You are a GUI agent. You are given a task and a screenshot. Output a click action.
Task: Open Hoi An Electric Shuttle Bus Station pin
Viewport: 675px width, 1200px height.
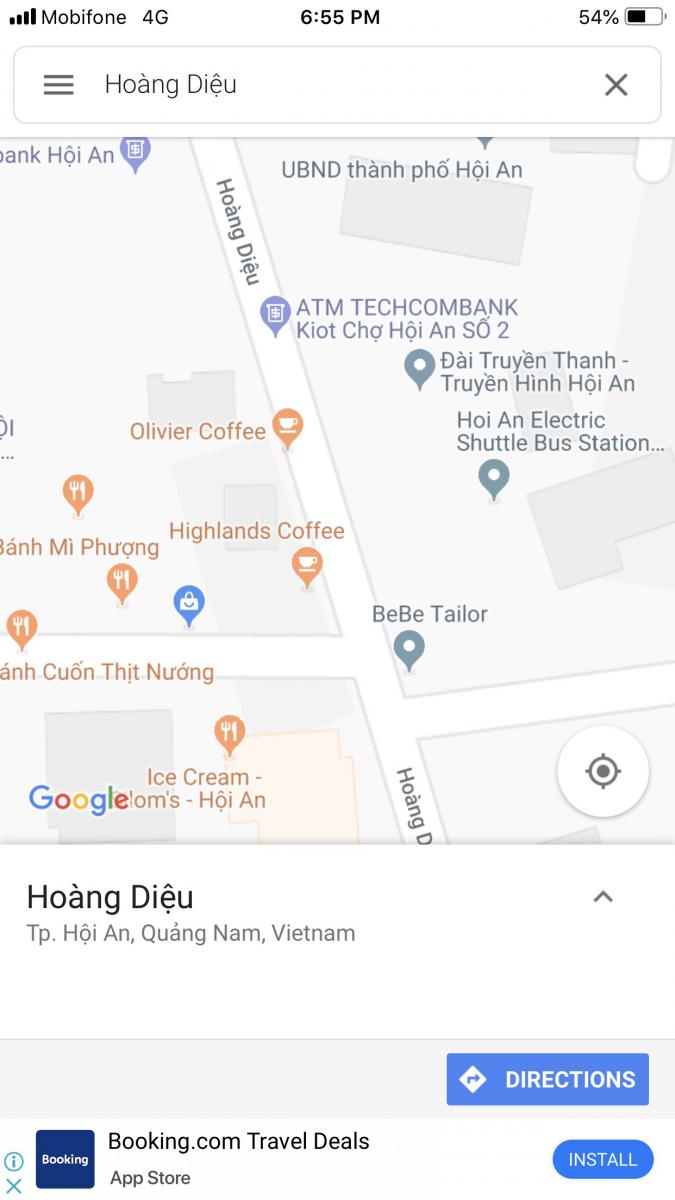pyautogui.click(x=494, y=477)
